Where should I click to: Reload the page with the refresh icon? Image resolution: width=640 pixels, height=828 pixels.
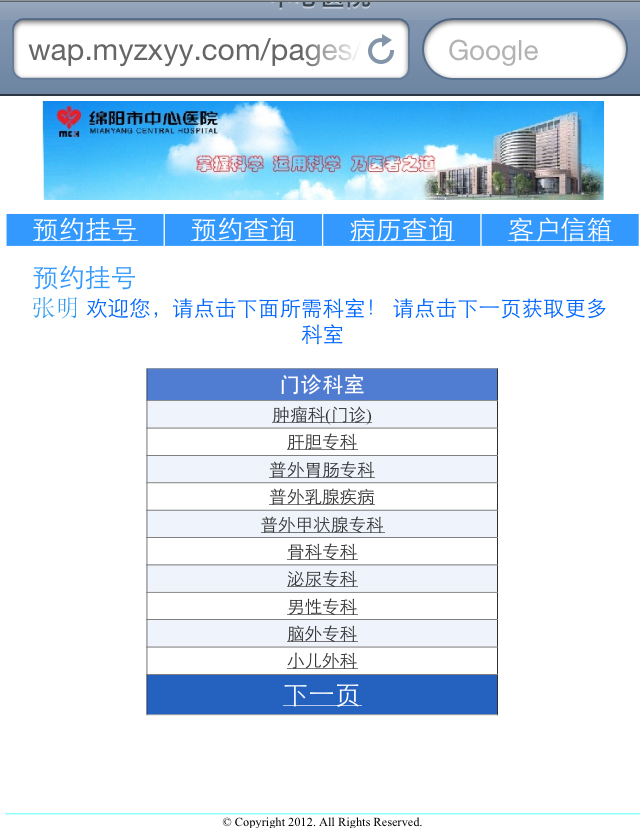[381, 50]
